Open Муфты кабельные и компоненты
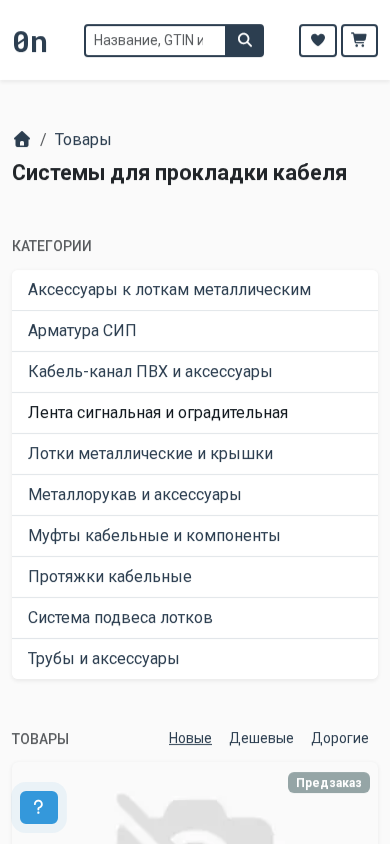Image resolution: width=390 pixels, height=844 pixels. point(195,536)
